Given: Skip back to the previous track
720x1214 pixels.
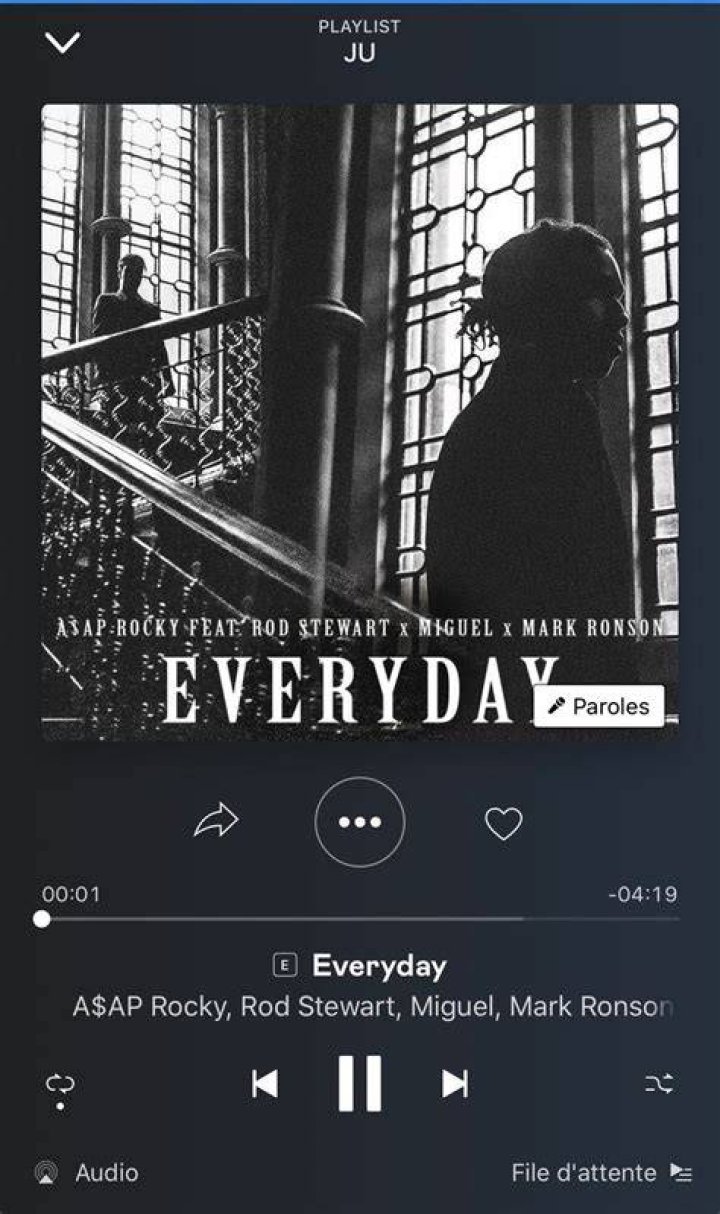Looking at the screenshot, I should point(265,1083).
